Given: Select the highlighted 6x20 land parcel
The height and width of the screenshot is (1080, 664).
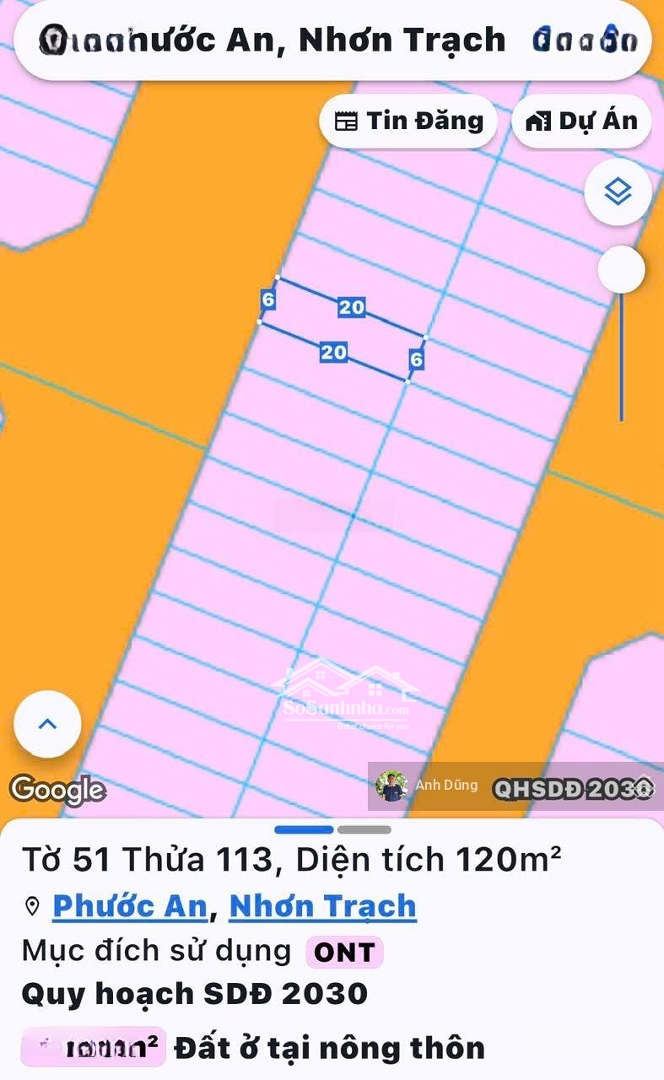Looking at the screenshot, I should pos(342,329).
